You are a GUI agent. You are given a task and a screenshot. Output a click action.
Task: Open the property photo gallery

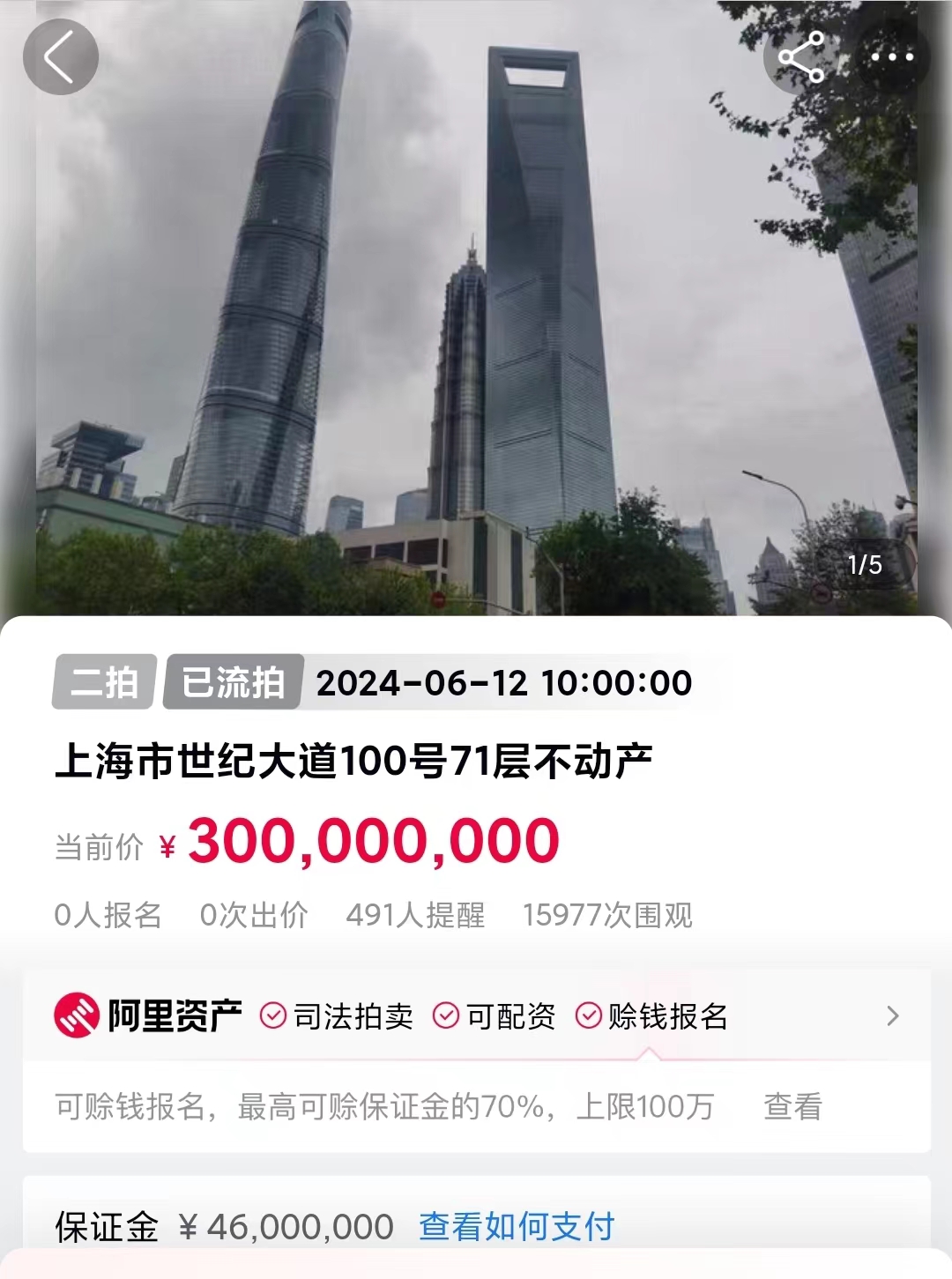click(476, 309)
